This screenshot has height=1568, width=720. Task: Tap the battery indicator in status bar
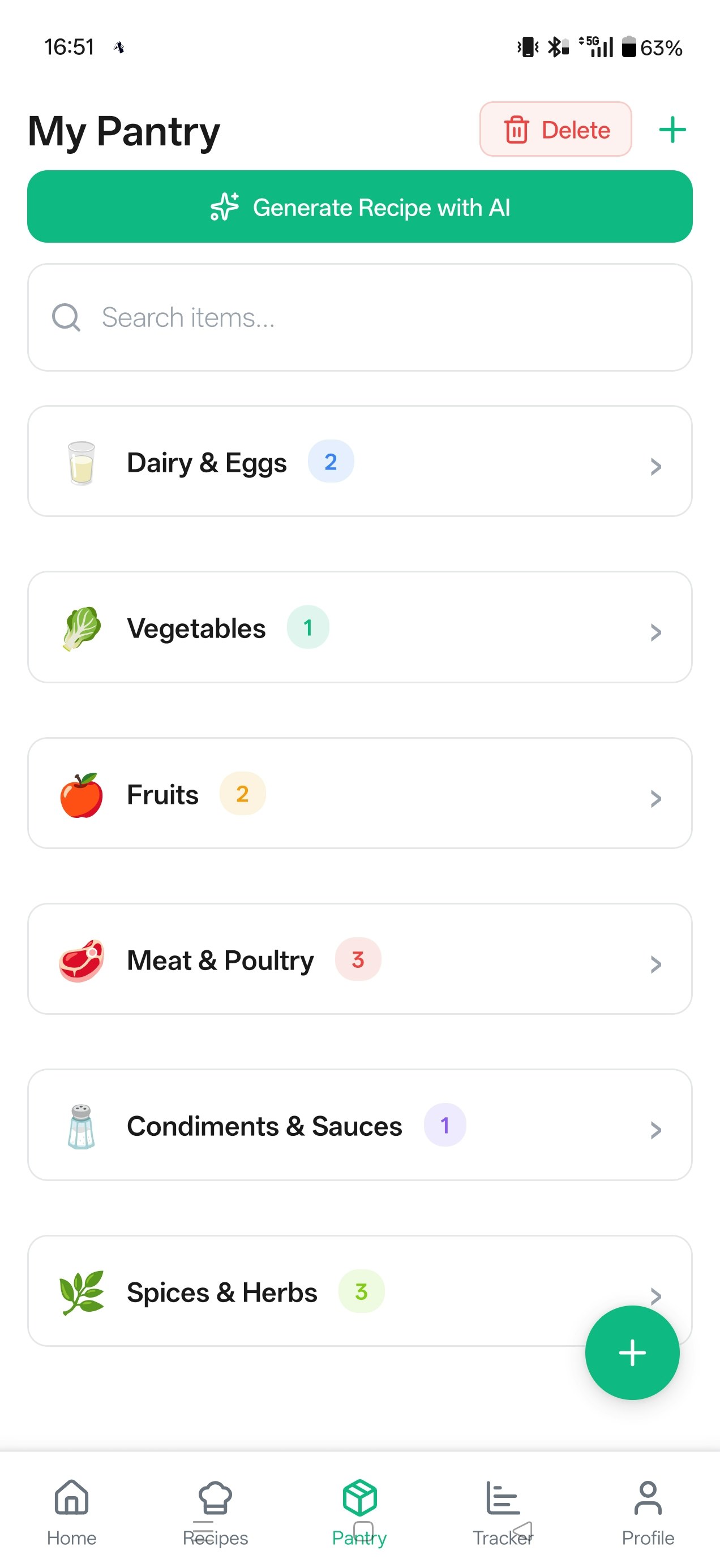629,46
